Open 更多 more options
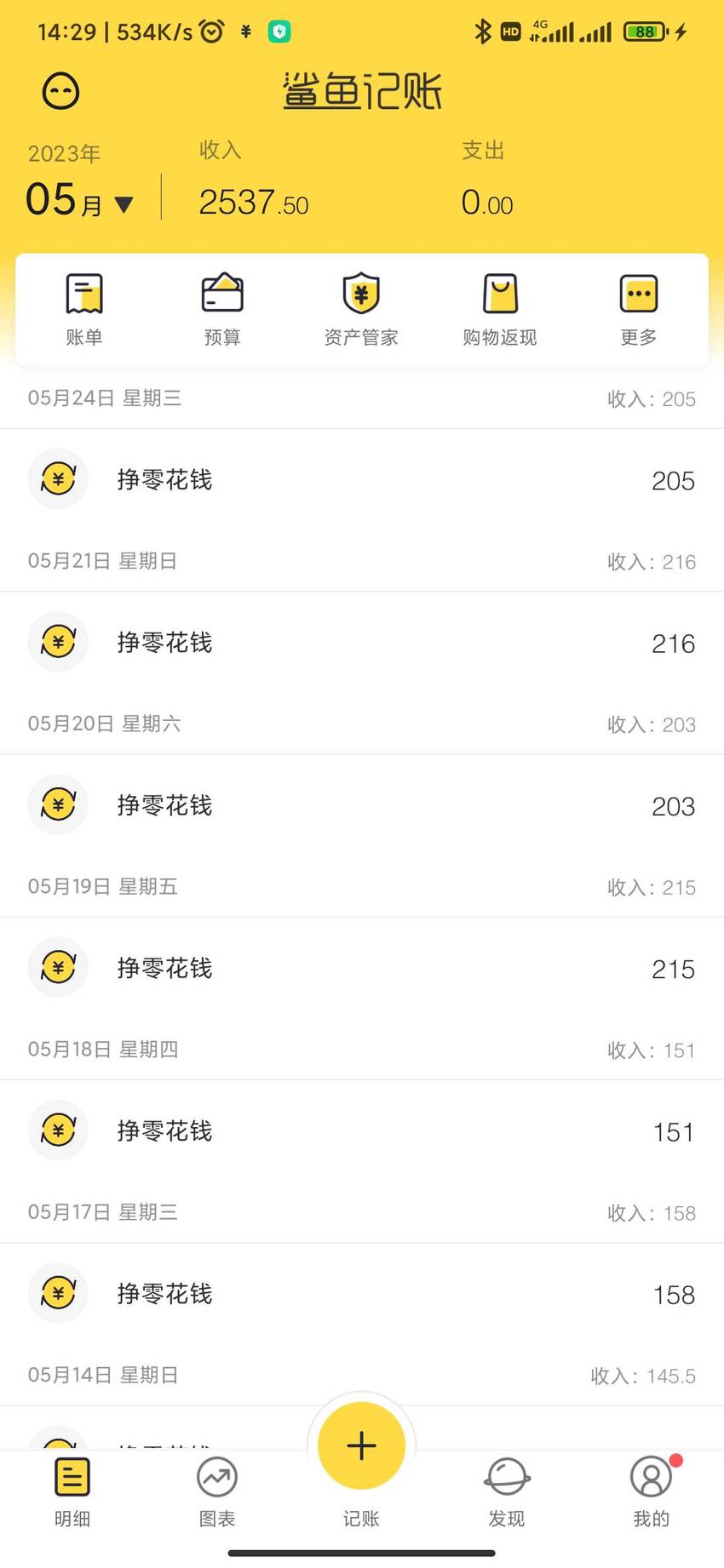This screenshot has height=1568, width=724. click(639, 310)
